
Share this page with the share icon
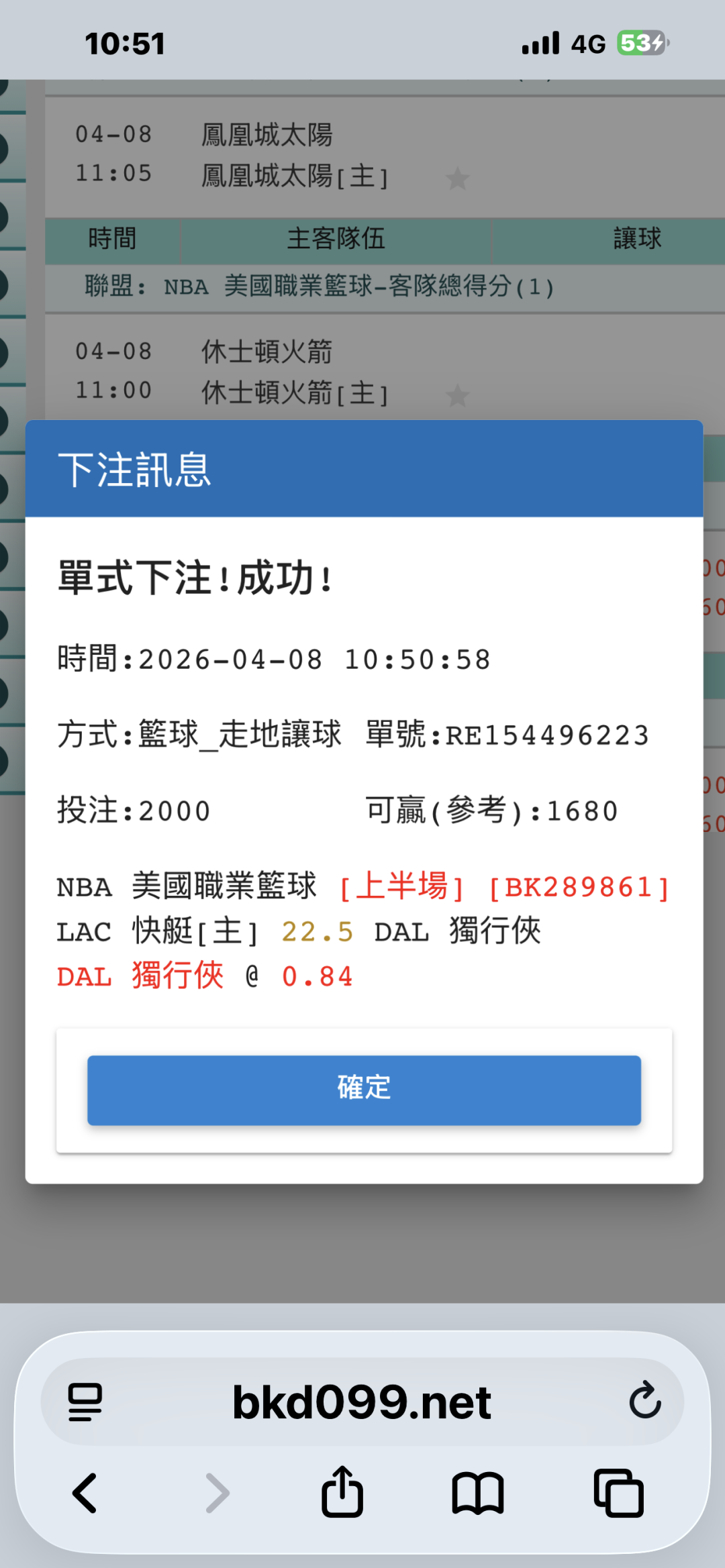[x=342, y=1492]
